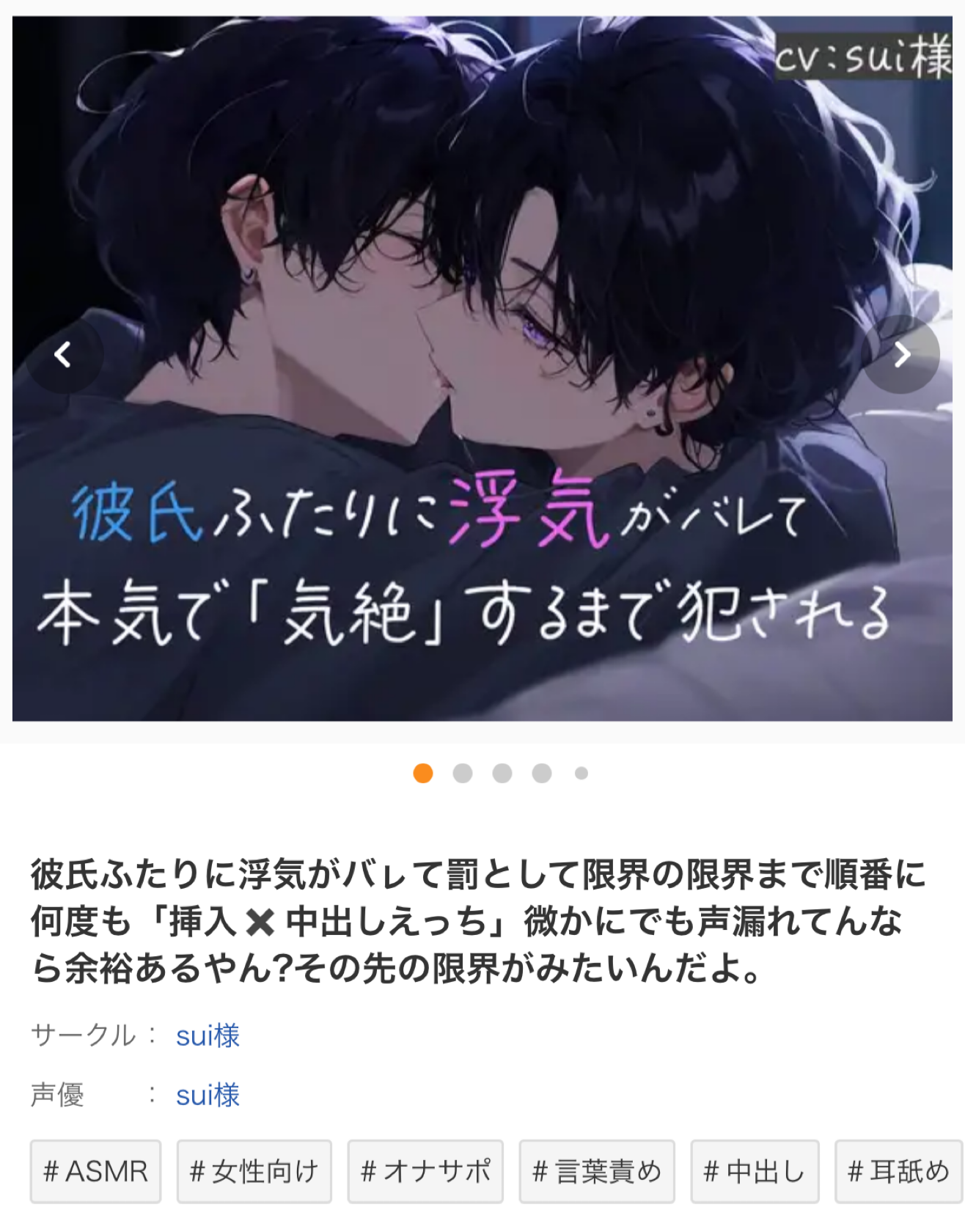Select the # 中出し tag
Image resolution: width=965 pixels, height=1232 pixels.
[x=755, y=1171]
